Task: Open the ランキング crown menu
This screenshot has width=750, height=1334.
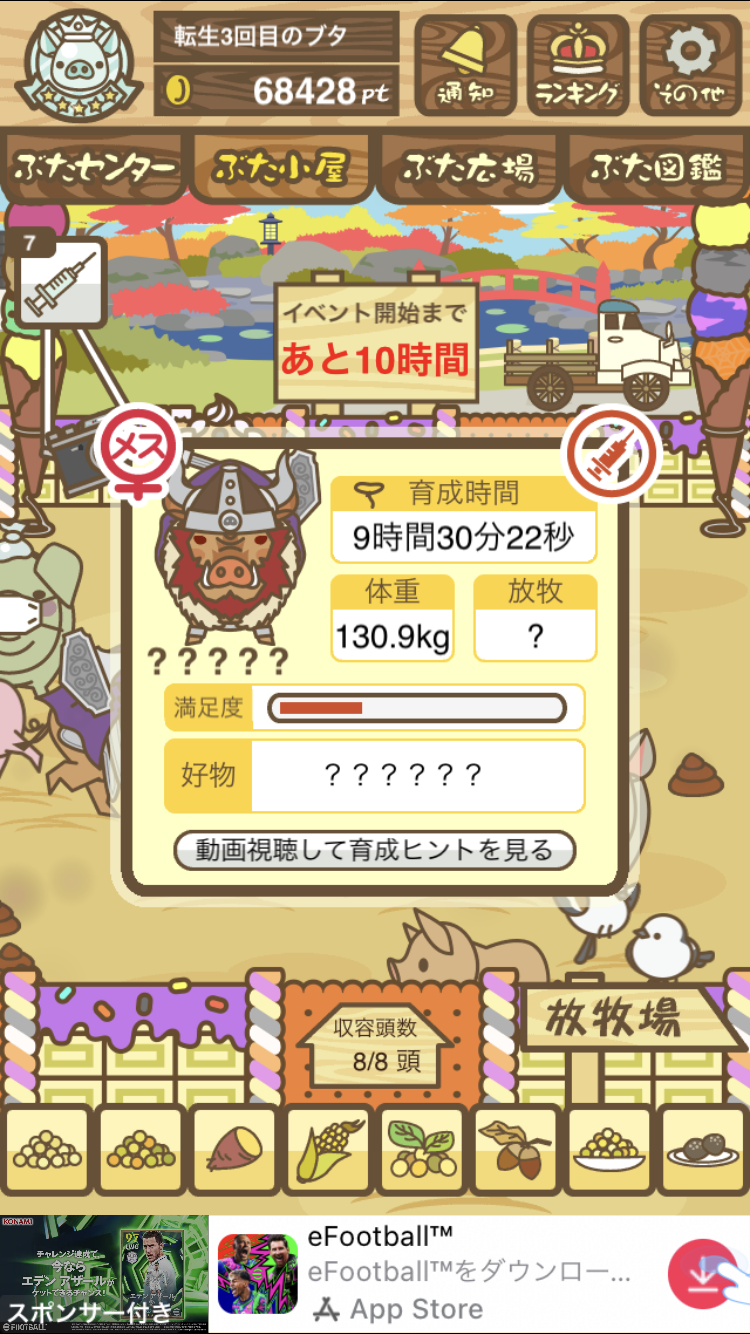Action: pyautogui.click(x=578, y=64)
